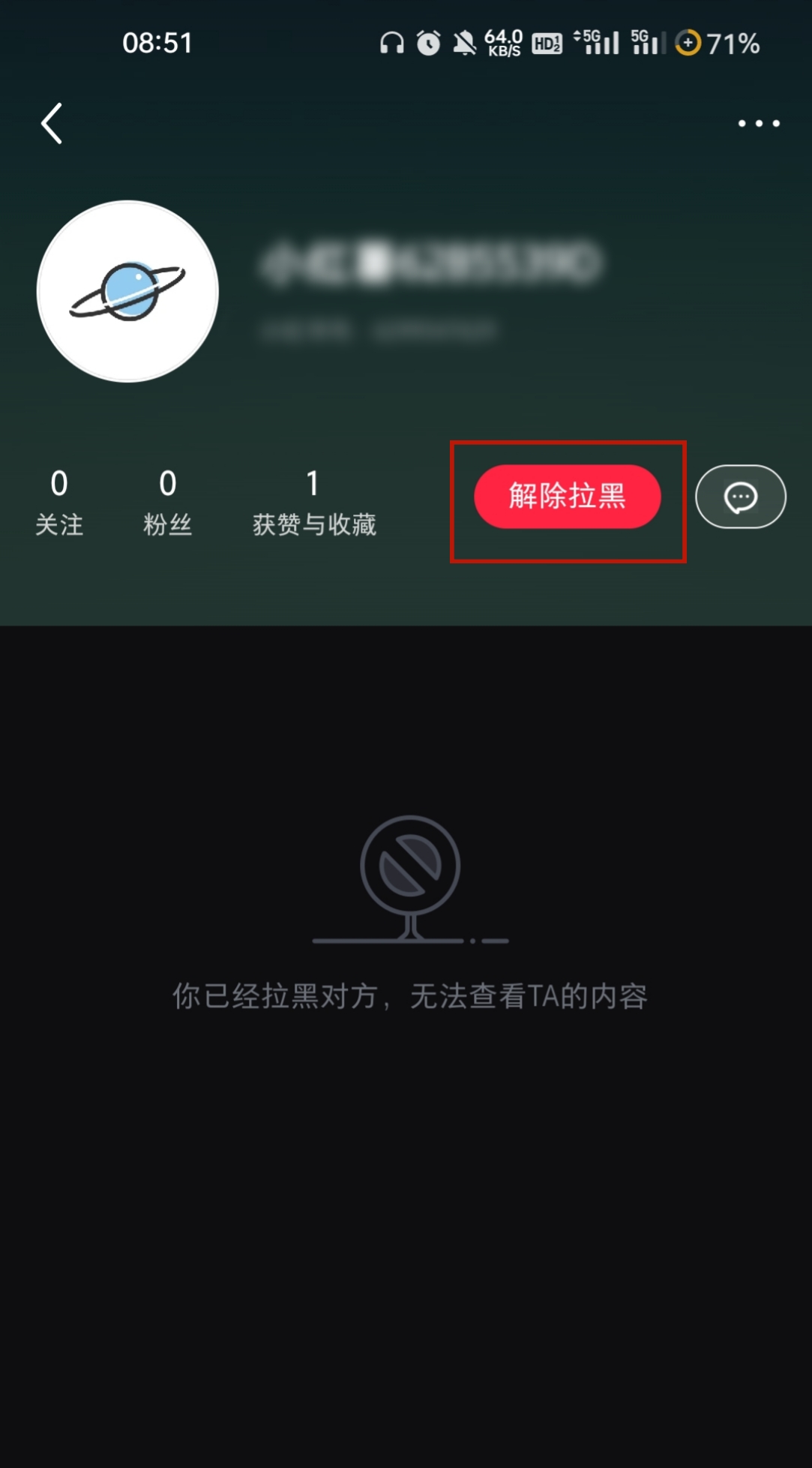Screen dimensions: 812x1468
Task: Open the private message chat icon
Action: coord(740,497)
